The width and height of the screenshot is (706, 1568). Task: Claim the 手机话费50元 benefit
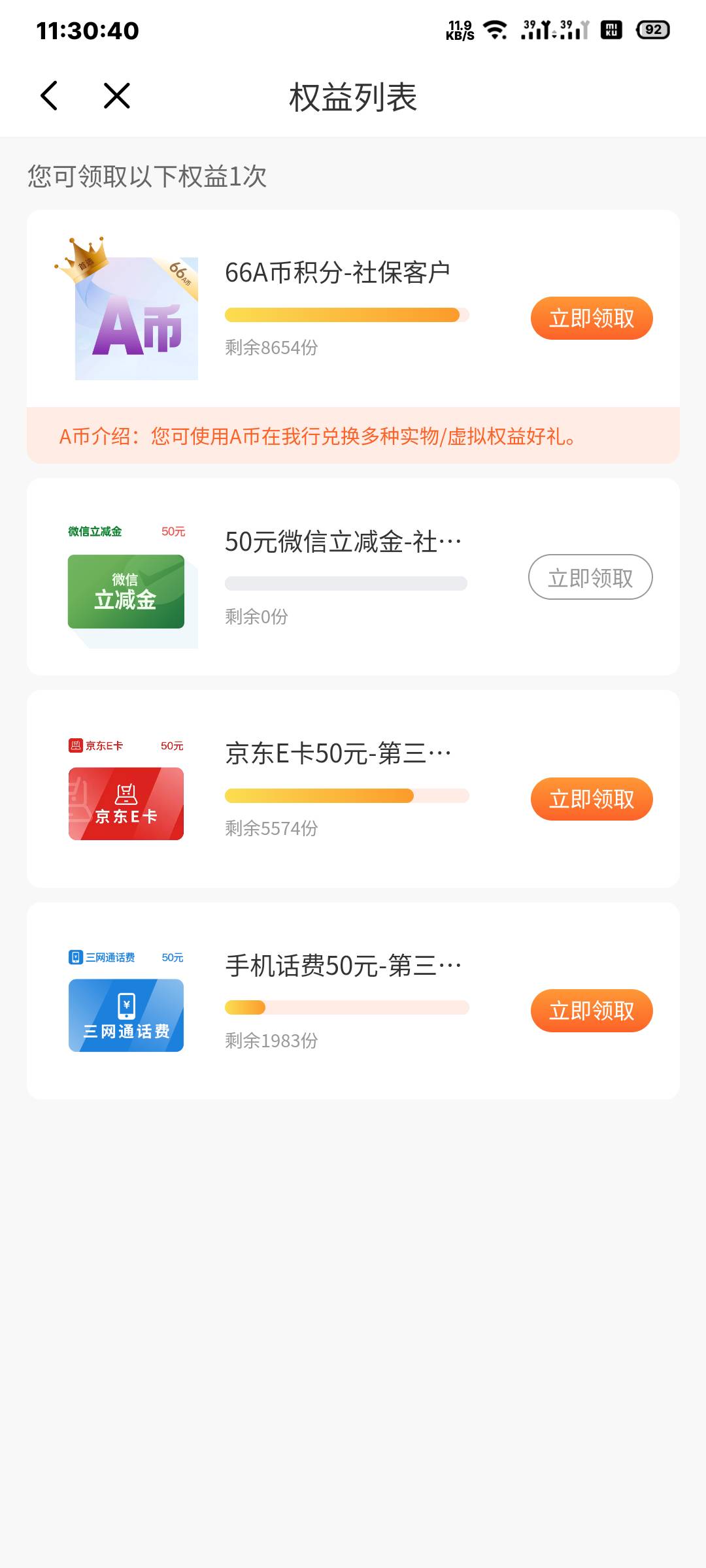pos(592,1011)
